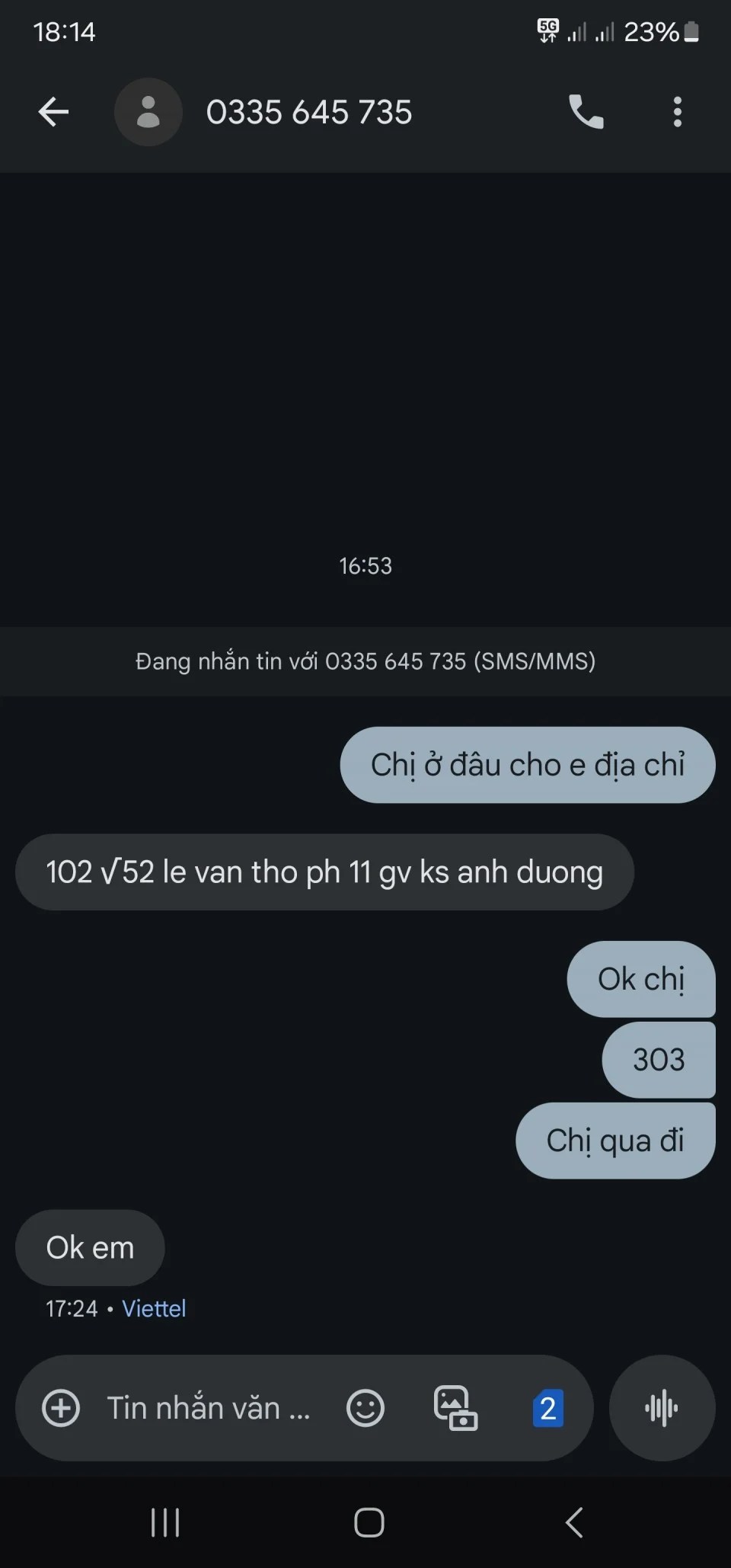Open recent apps in navigation bar
Screen dimensions: 731x1568
point(165,1523)
